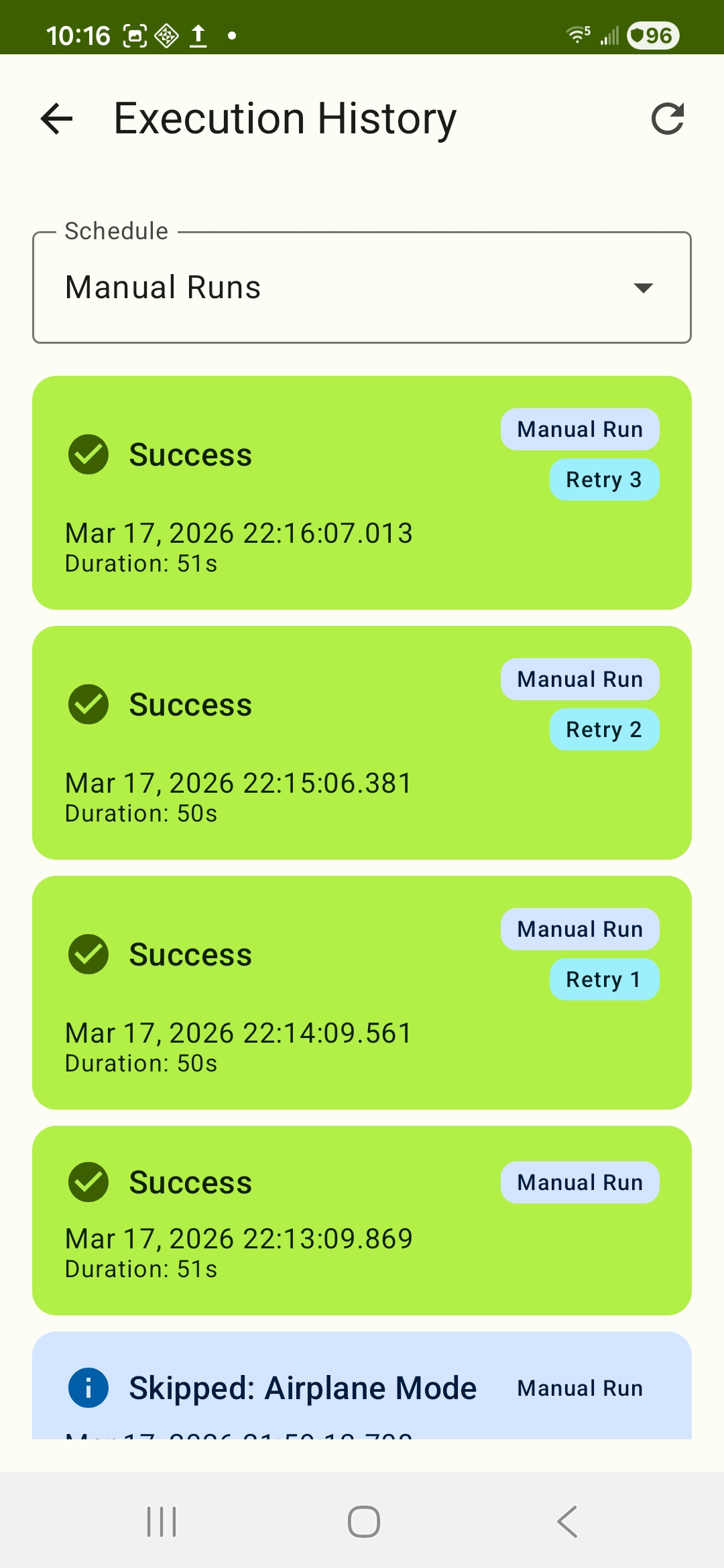Open recent apps from the navigation bar

pos(160,1520)
